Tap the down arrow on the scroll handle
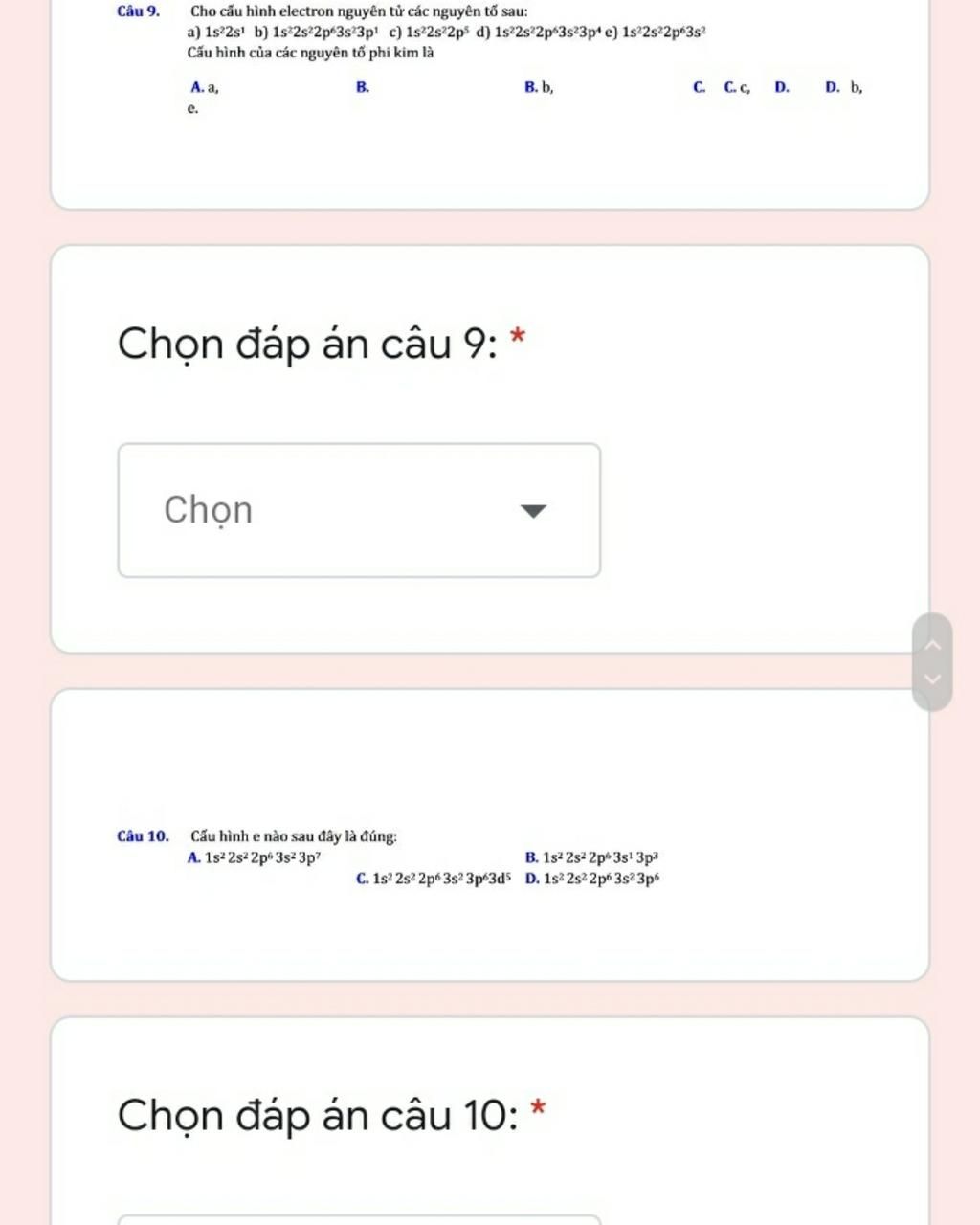 [934, 679]
